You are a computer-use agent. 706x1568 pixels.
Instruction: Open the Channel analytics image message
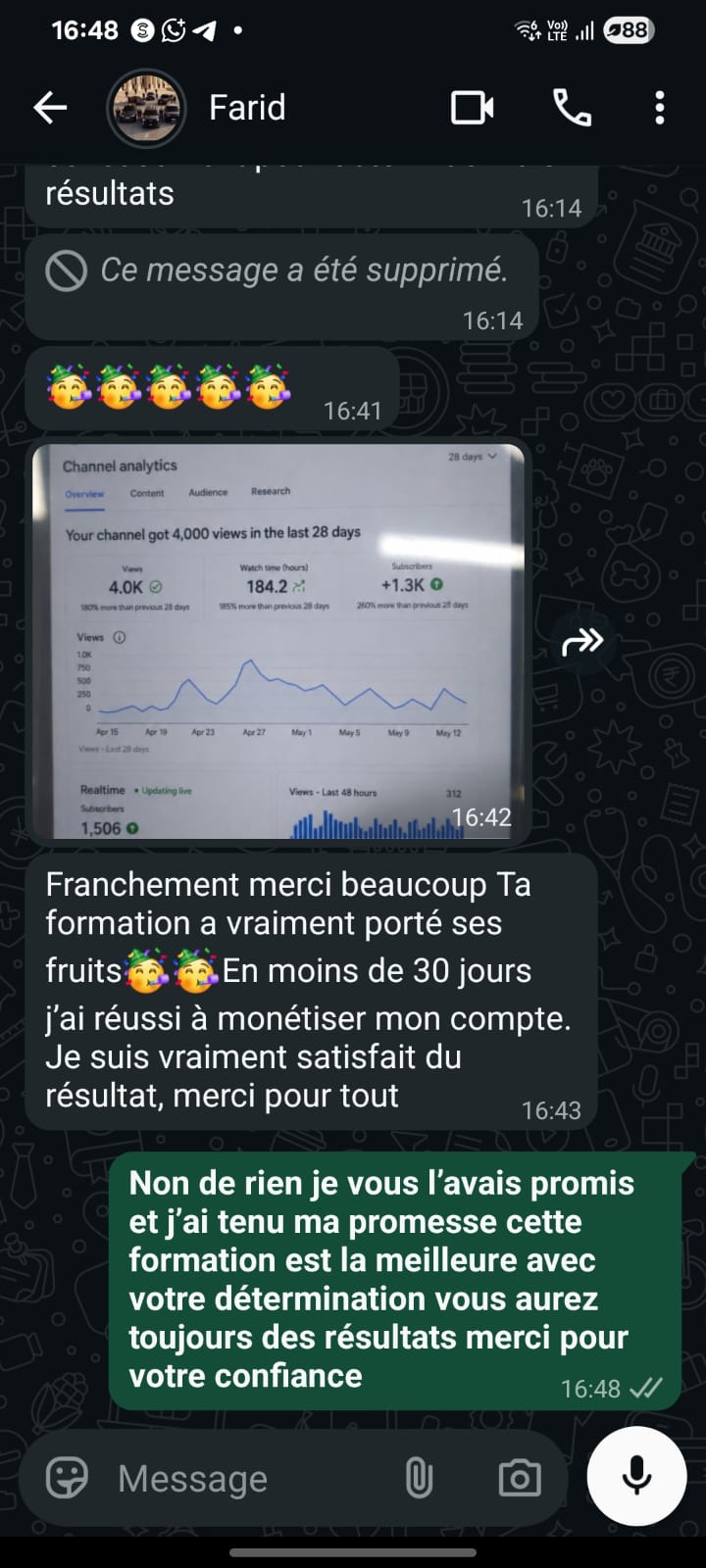[279, 642]
